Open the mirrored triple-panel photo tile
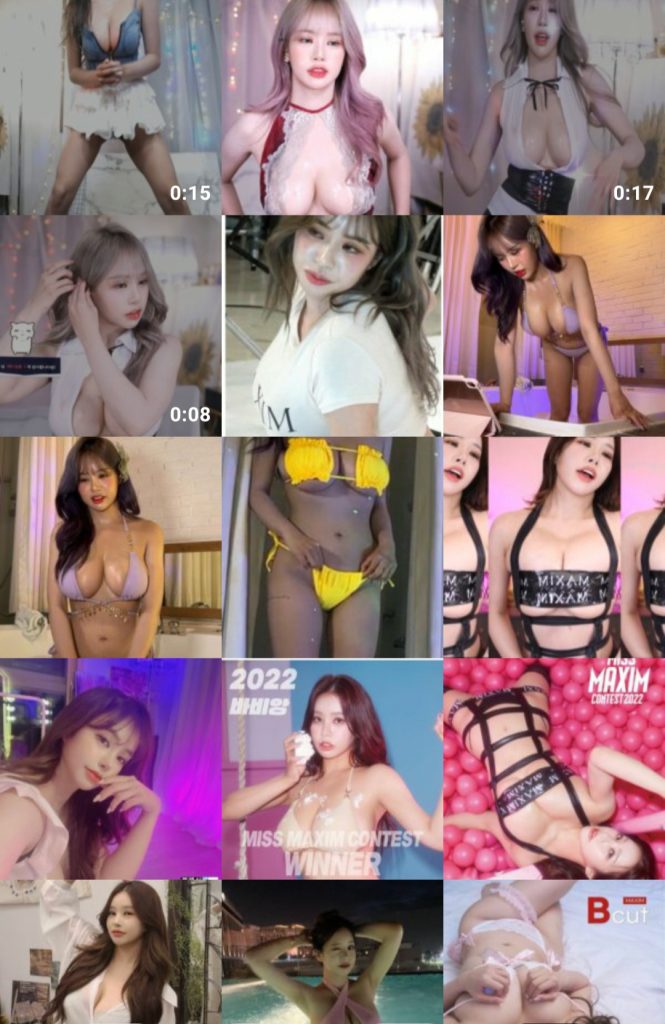The width and height of the screenshot is (665, 1024). click(x=554, y=547)
